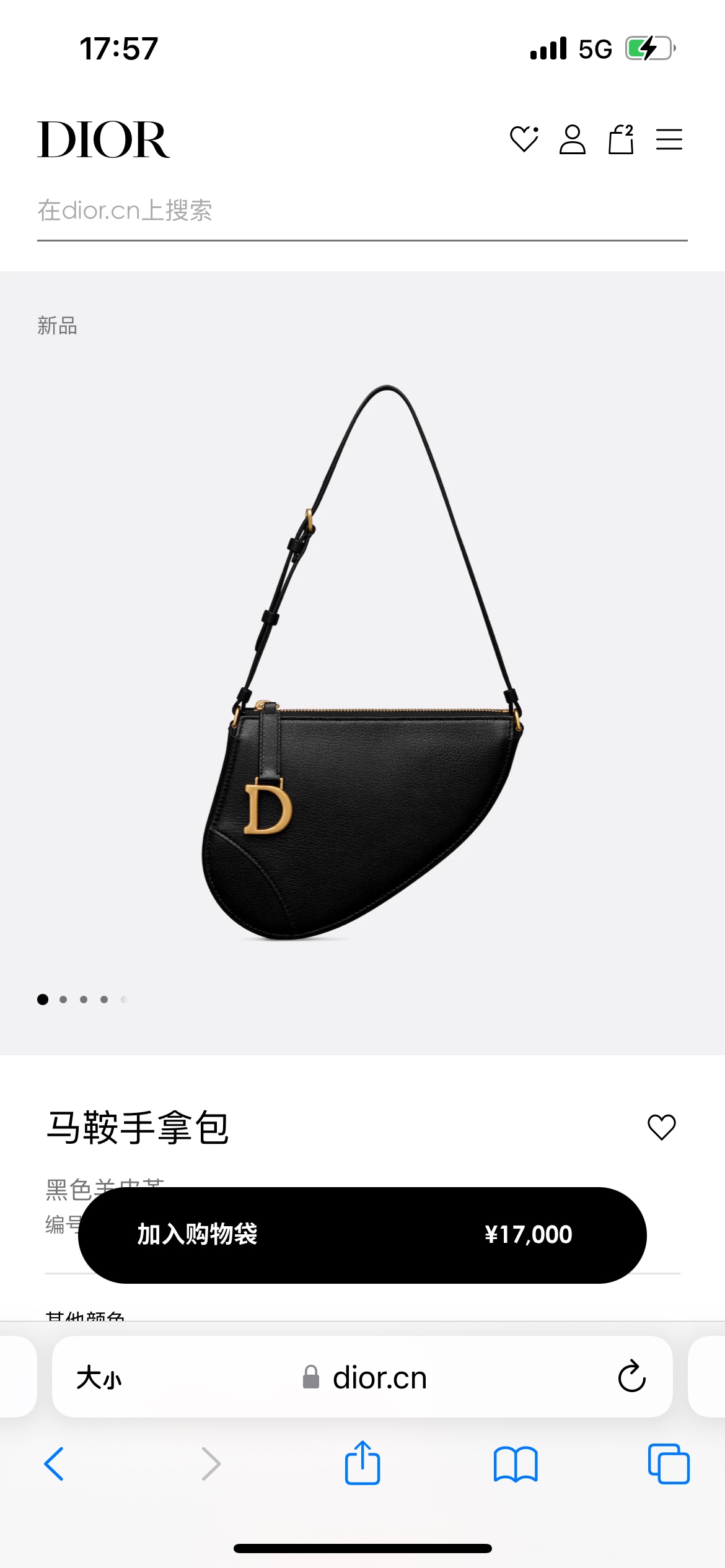
Task: Go back to previous page in Safari
Action: point(54,1464)
